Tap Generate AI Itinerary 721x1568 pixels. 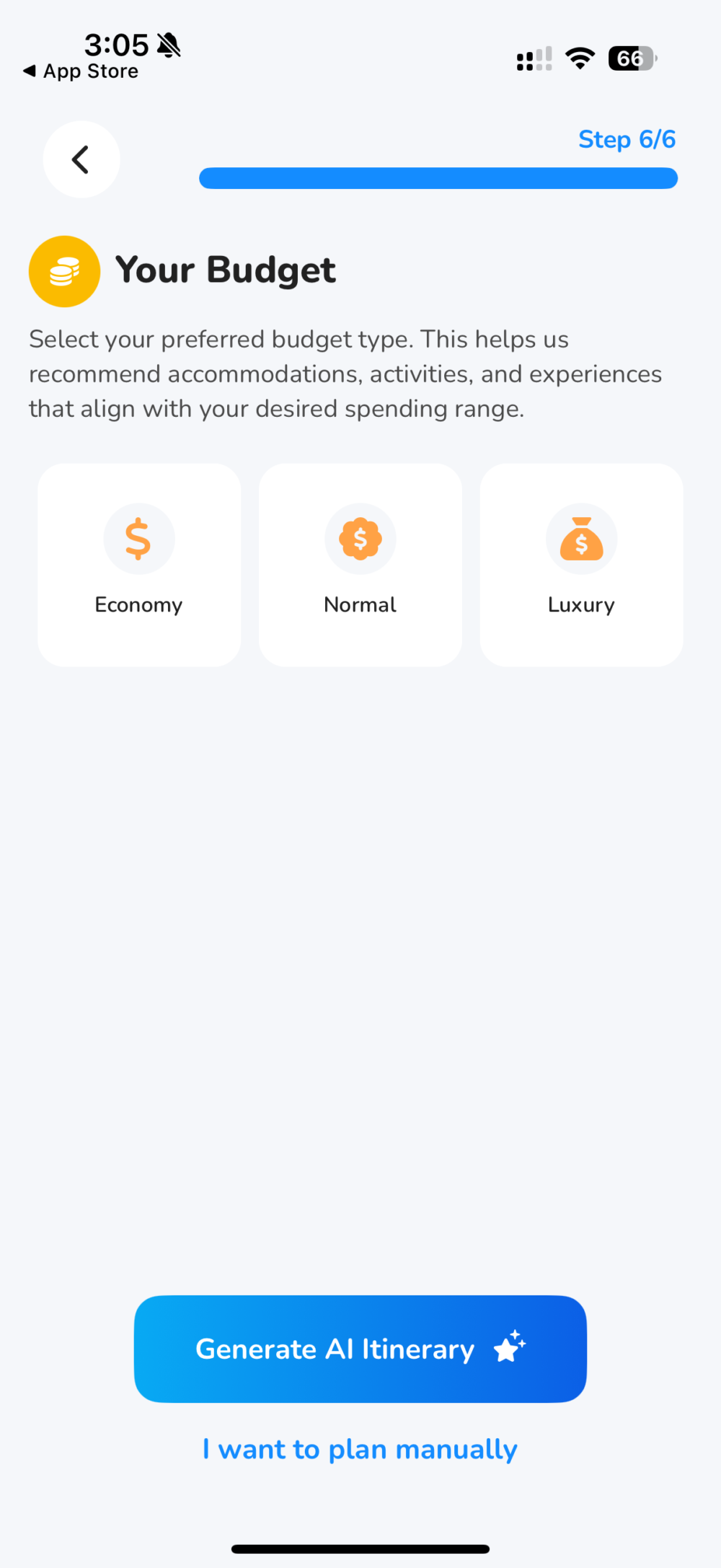(360, 1349)
